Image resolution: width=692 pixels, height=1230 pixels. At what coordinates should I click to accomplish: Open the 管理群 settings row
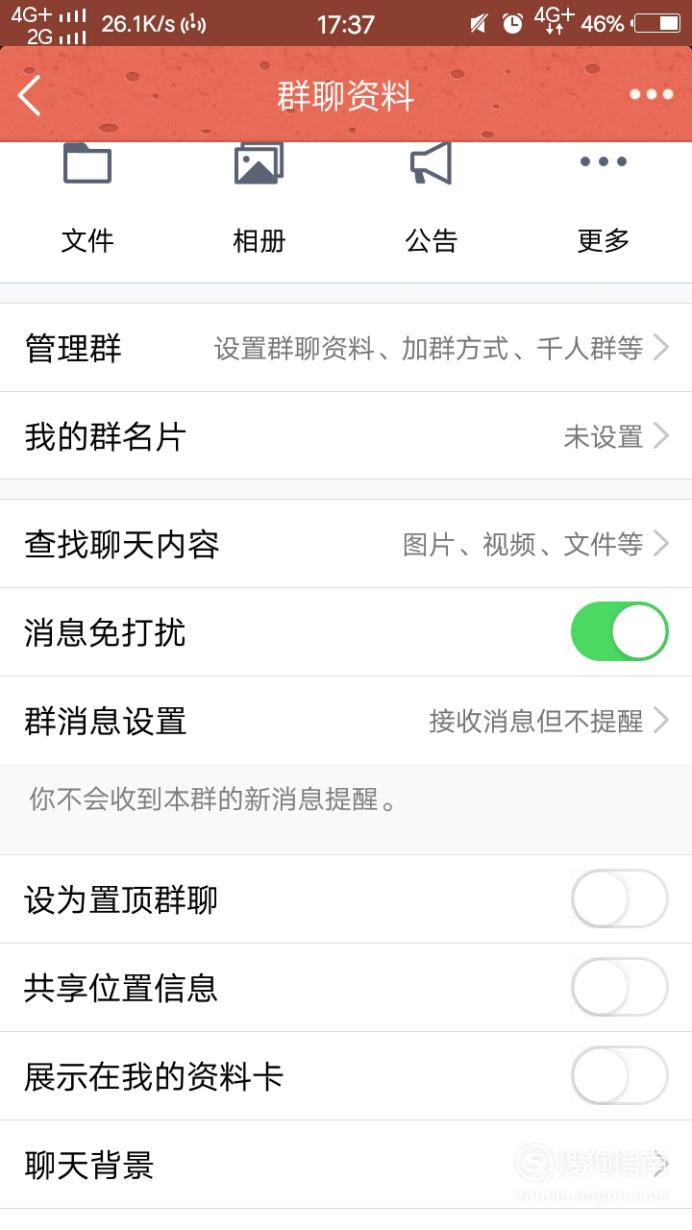pos(346,348)
